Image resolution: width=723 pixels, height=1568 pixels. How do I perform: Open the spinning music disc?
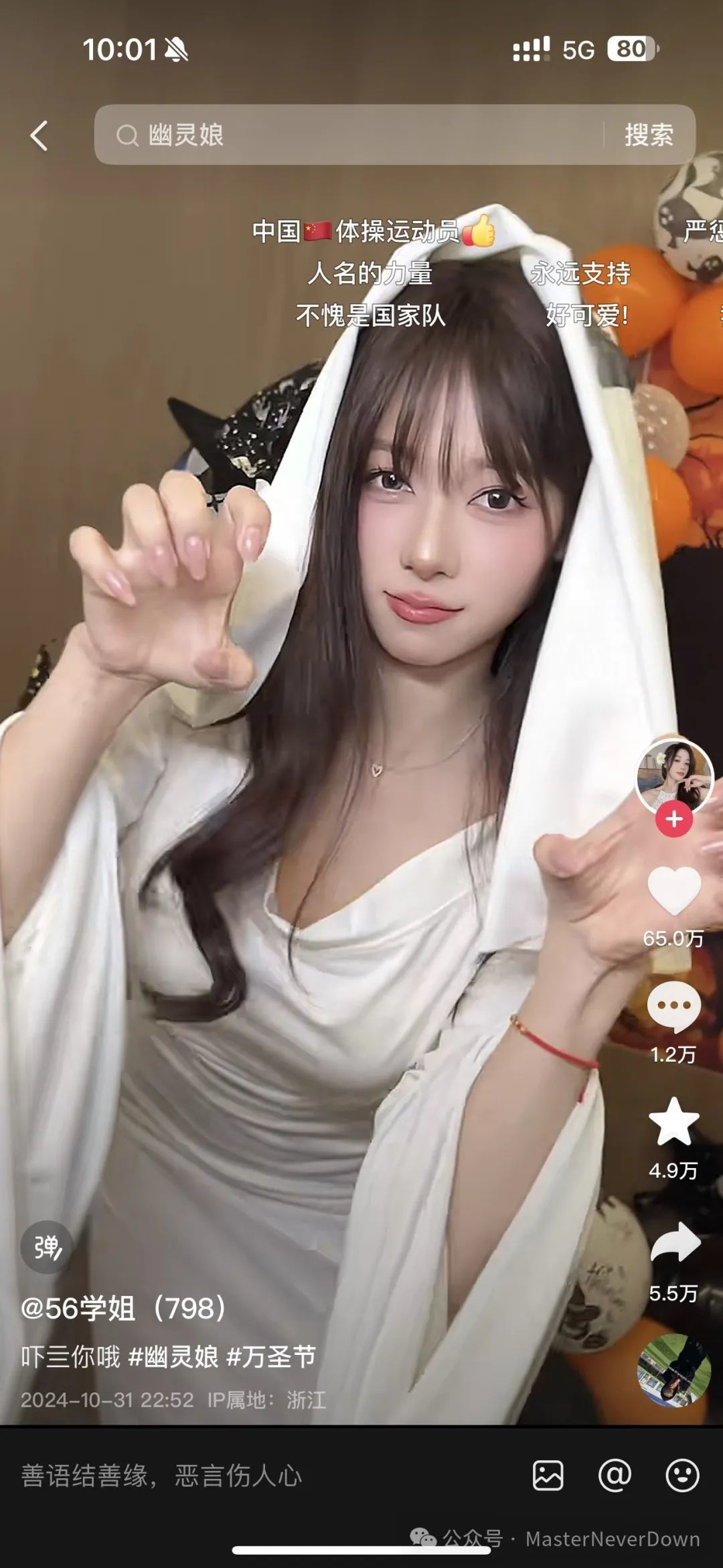[x=674, y=1370]
